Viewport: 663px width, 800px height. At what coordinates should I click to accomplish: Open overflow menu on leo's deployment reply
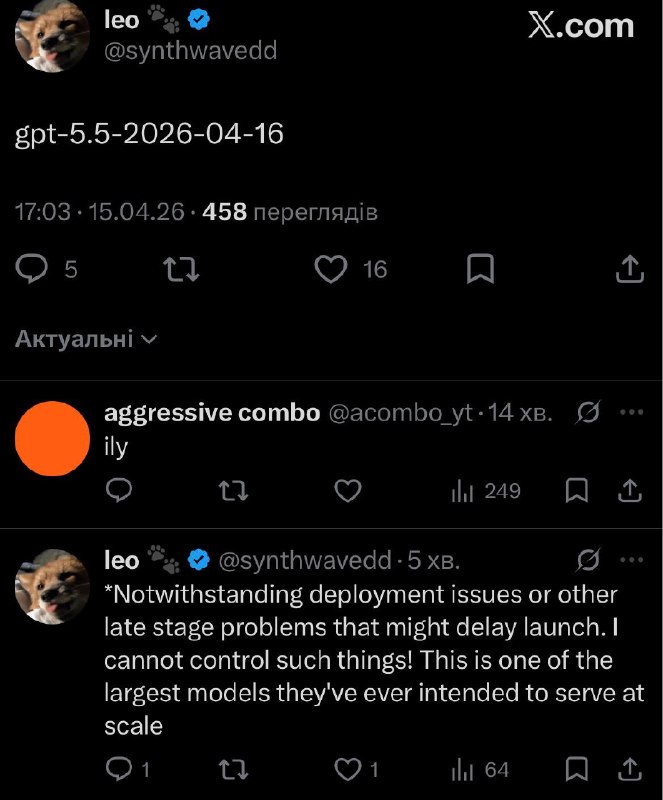(x=632, y=558)
